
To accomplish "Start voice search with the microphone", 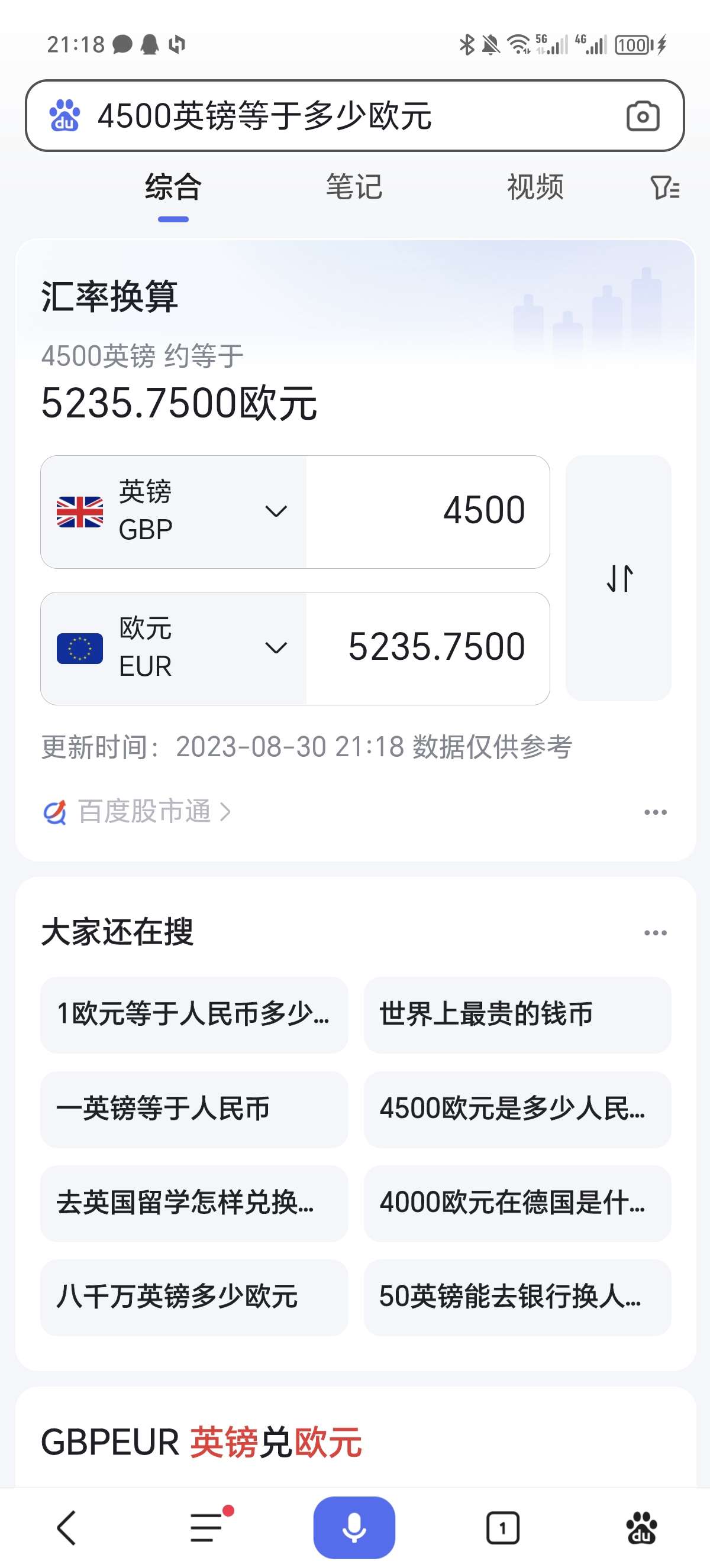I will 354,1527.
